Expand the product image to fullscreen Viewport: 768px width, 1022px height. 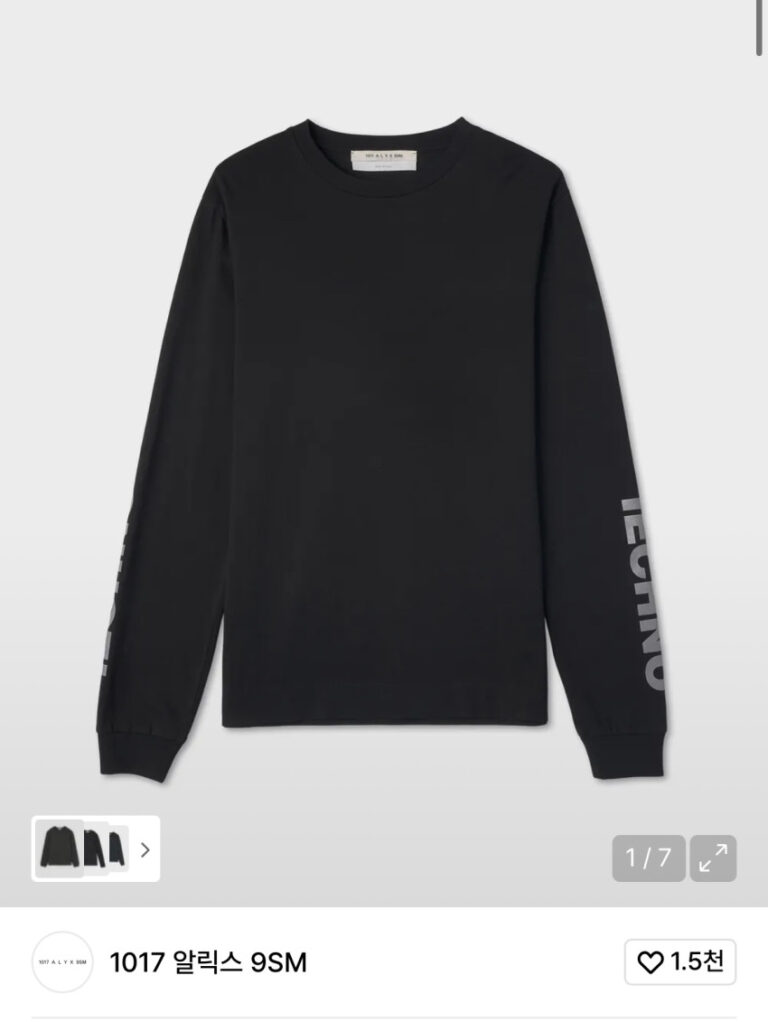pos(714,858)
